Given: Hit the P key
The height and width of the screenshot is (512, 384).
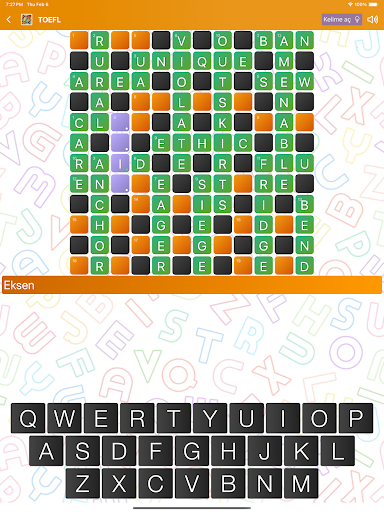Looking at the screenshot, I should (356, 418).
